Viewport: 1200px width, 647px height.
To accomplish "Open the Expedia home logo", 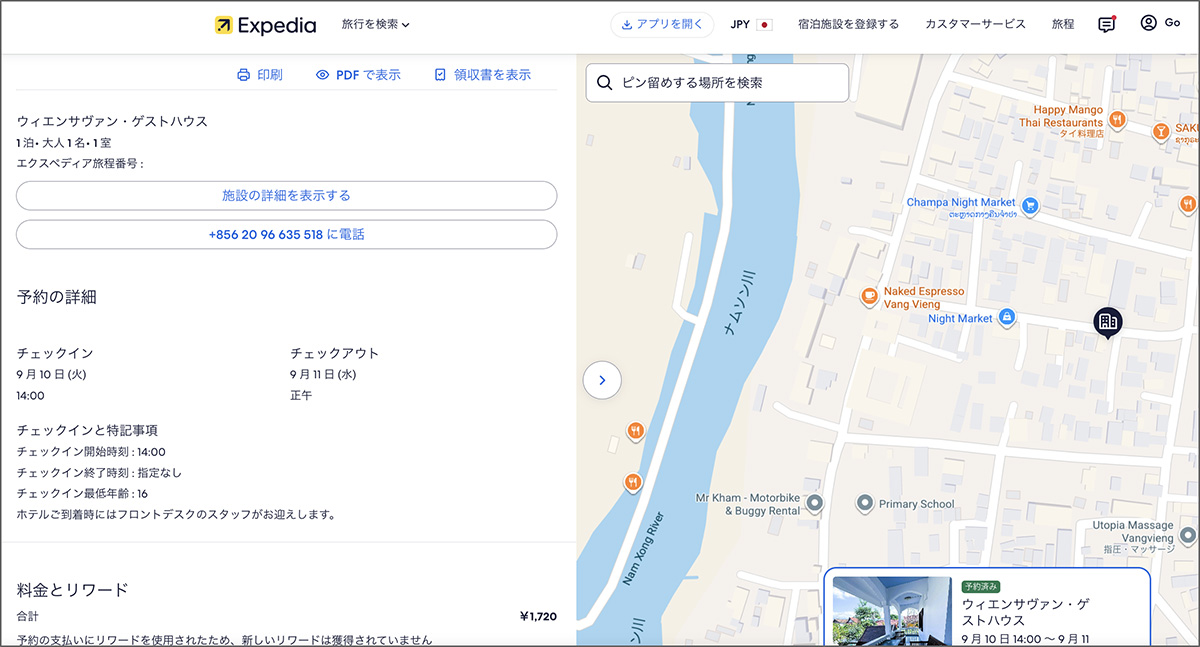I will [x=265, y=25].
